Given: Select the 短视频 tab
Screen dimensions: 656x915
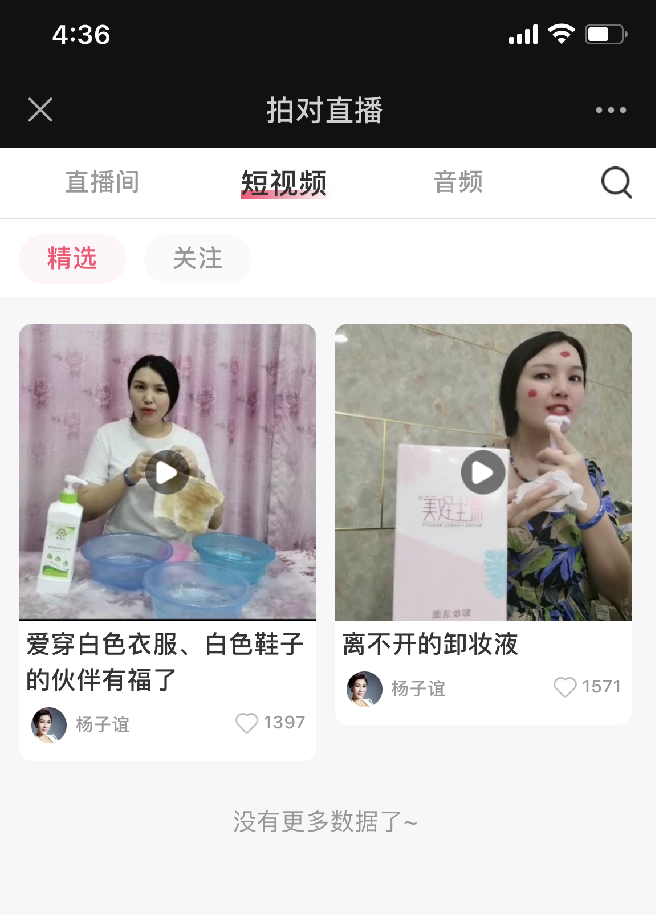Looking at the screenshot, I should pyautogui.click(x=284, y=182).
